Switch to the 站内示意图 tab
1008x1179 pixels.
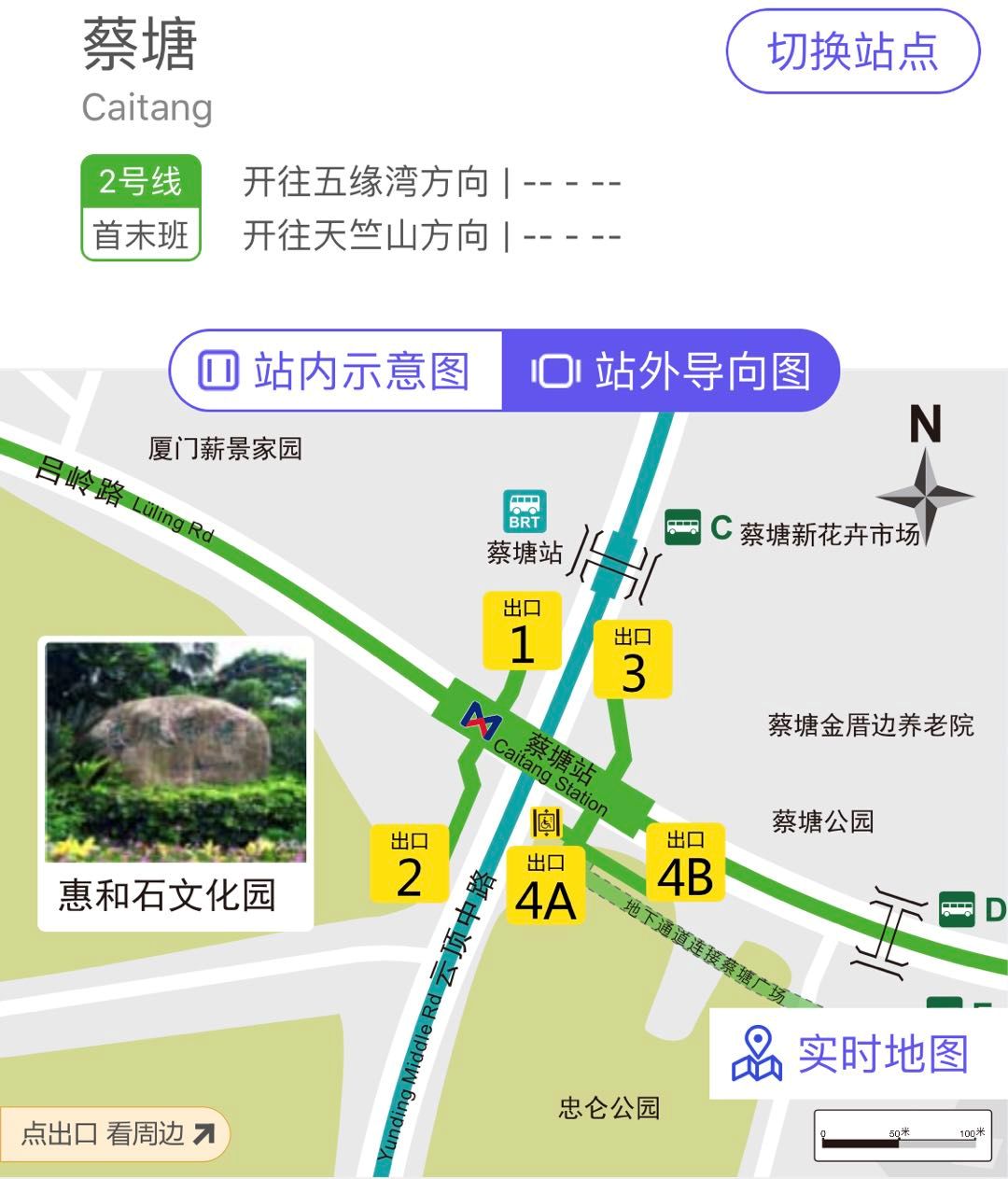coord(336,371)
